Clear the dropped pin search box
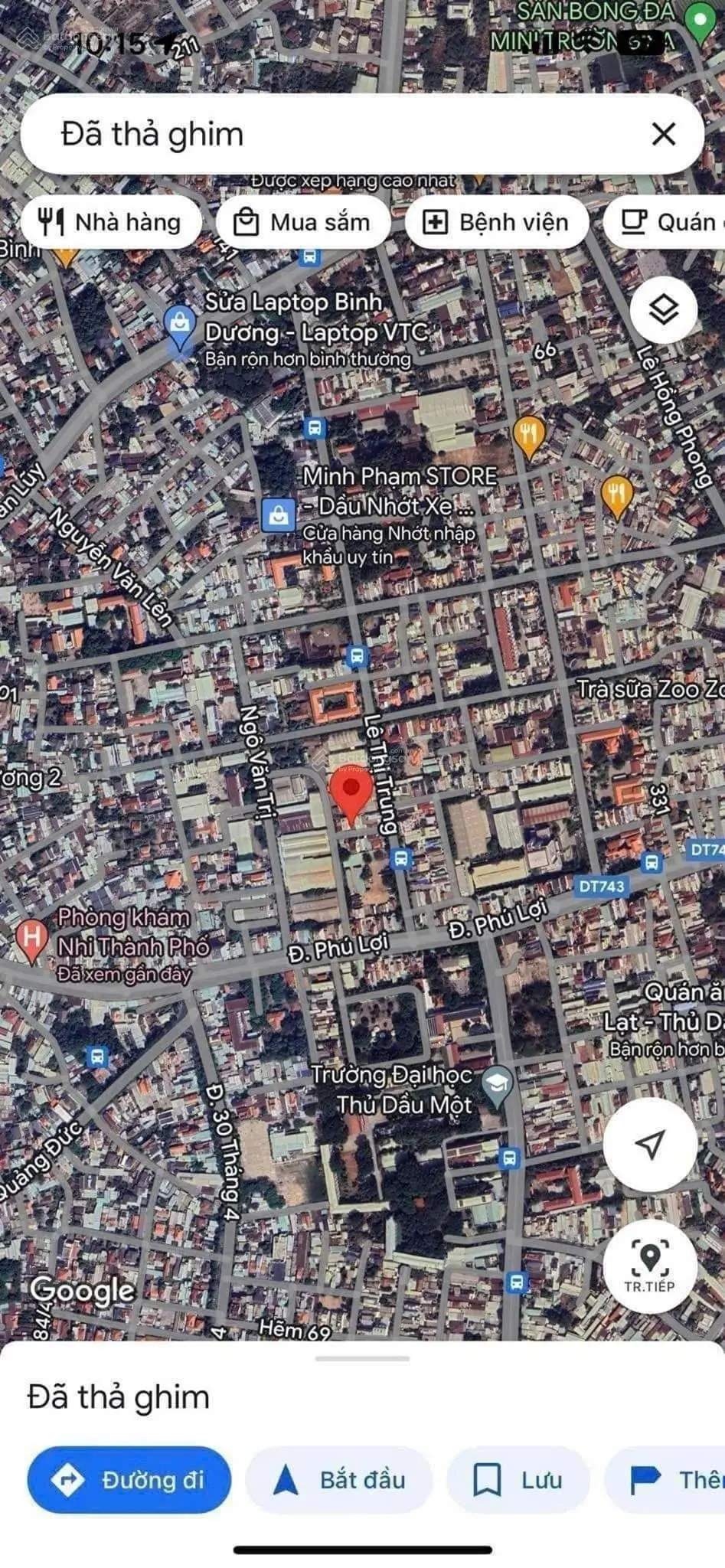This screenshot has height=1568, width=725. point(663,134)
